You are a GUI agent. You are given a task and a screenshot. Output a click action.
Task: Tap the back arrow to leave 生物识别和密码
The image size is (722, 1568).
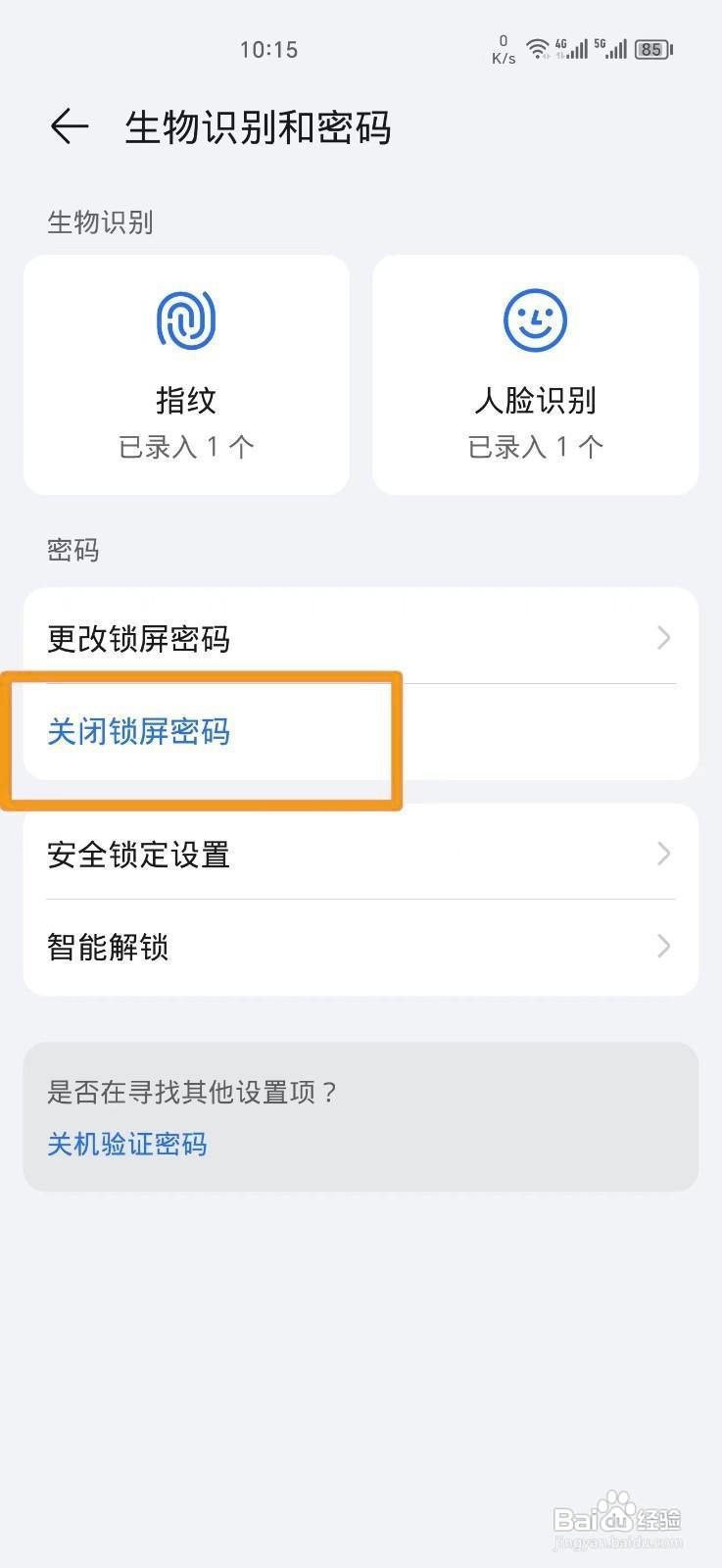tap(67, 125)
